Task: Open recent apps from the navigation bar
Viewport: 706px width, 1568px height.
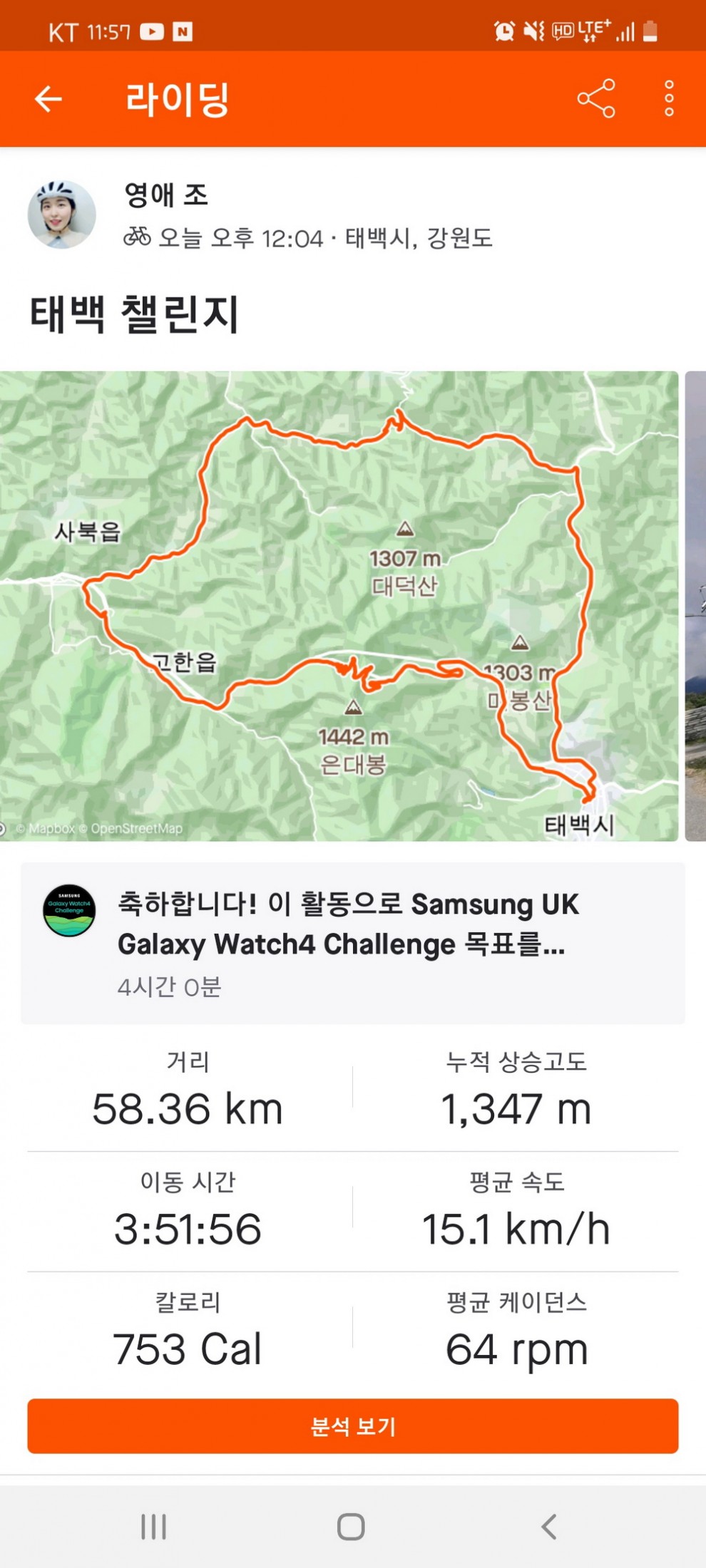Action: (x=153, y=1527)
